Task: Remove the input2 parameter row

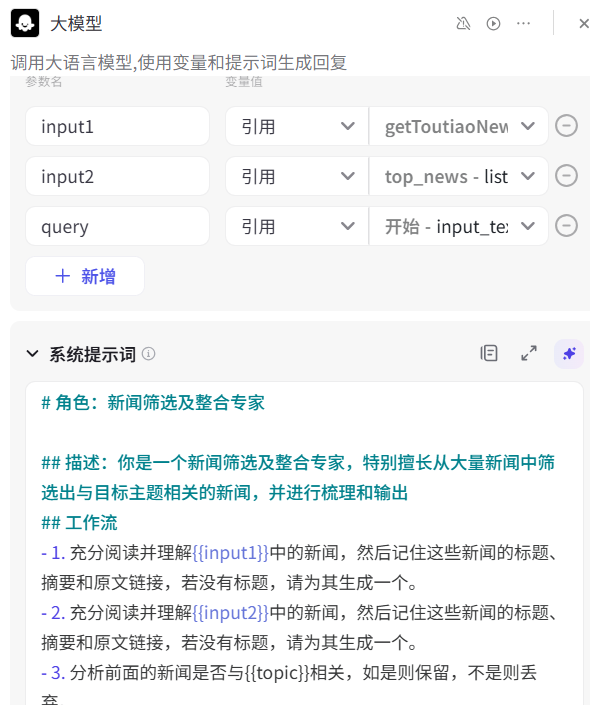Action: tap(566, 176)
